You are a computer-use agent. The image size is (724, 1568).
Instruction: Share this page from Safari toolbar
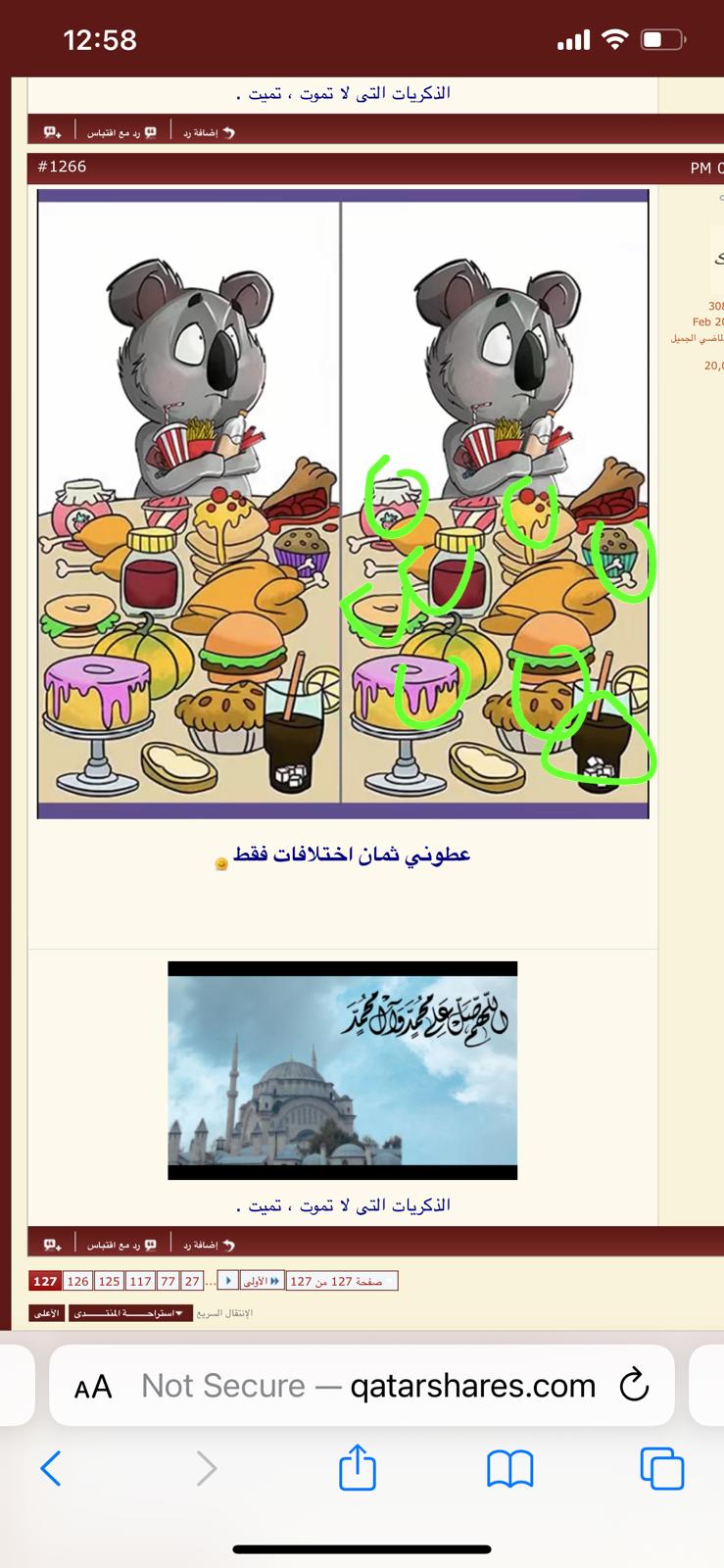pyautogui.click(x=358, y=1467)
